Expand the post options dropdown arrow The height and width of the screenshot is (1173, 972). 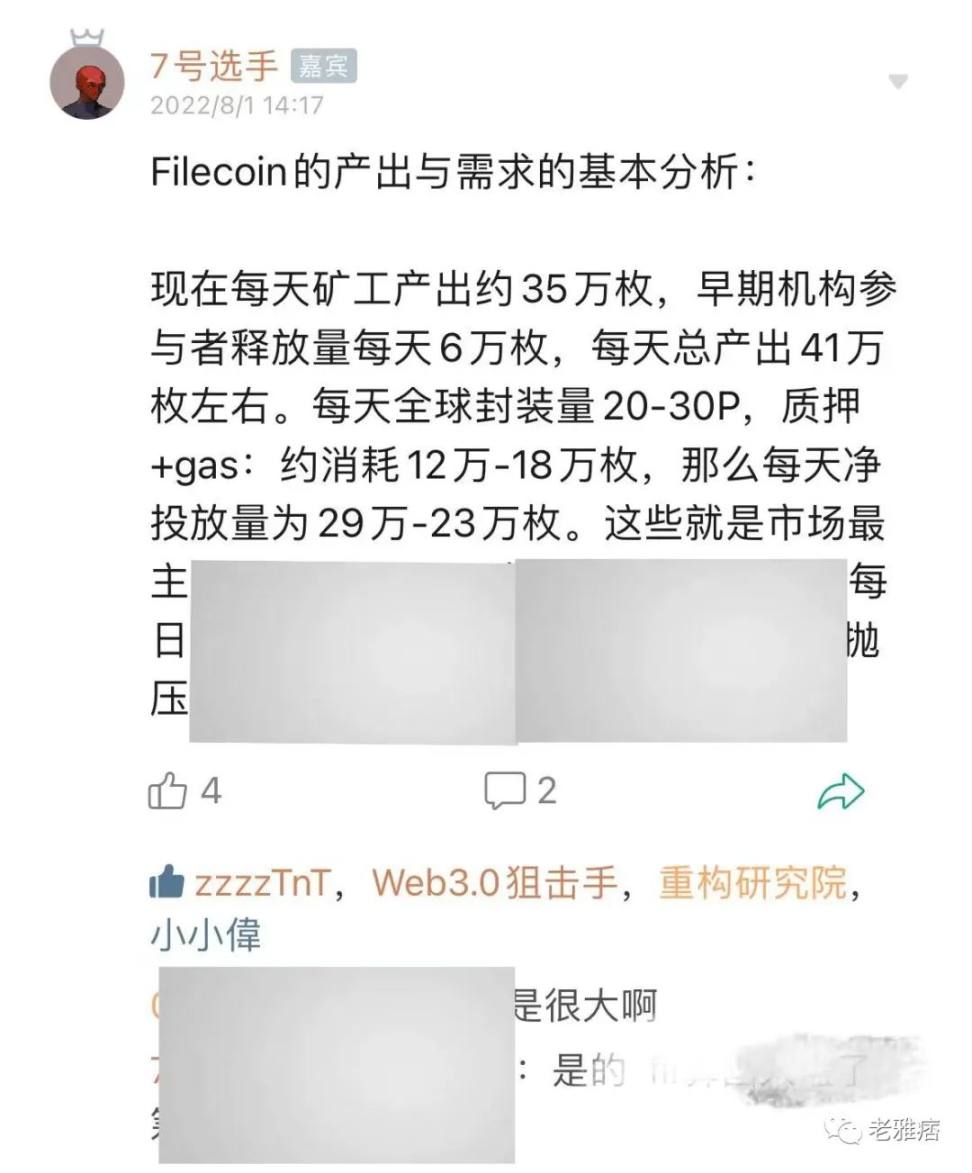[898, 82]
